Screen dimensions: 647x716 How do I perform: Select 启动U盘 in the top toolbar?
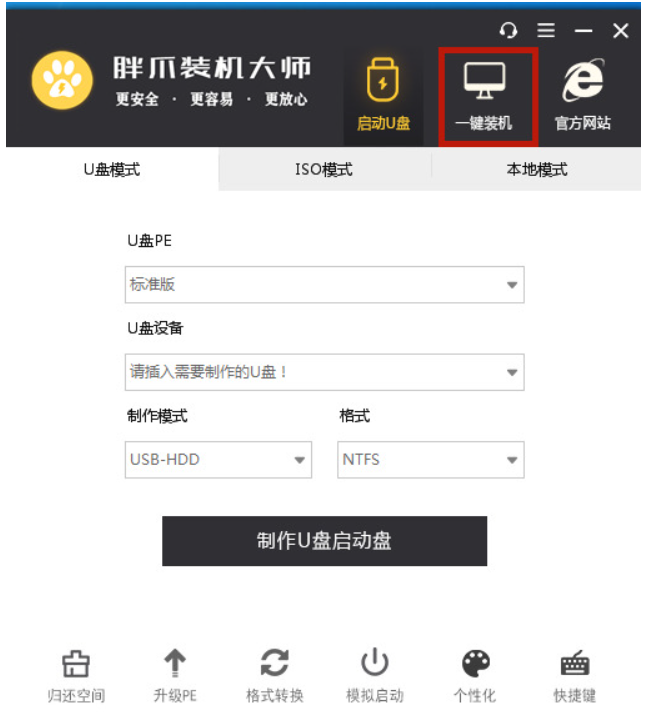coord(383,97)
